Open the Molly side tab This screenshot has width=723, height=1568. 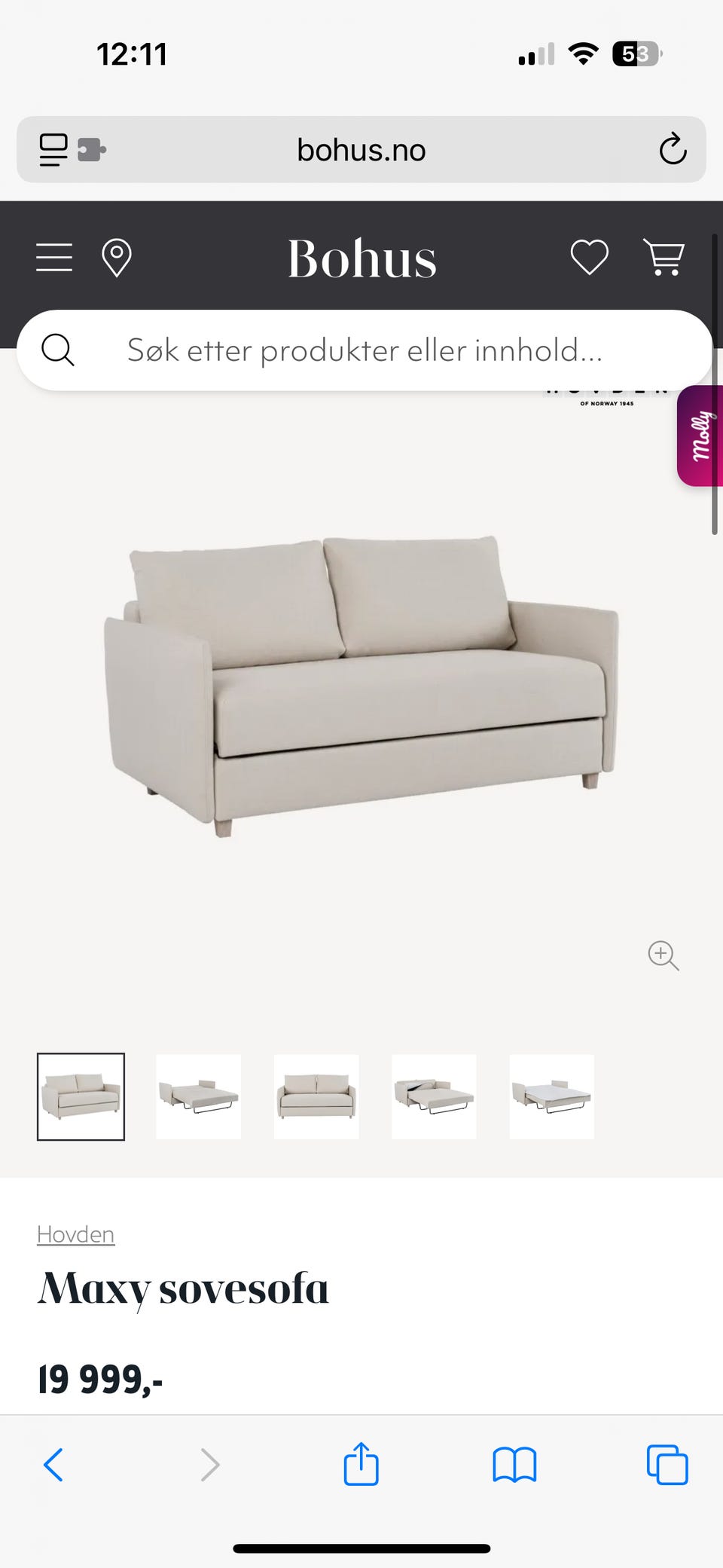[701, 436]
